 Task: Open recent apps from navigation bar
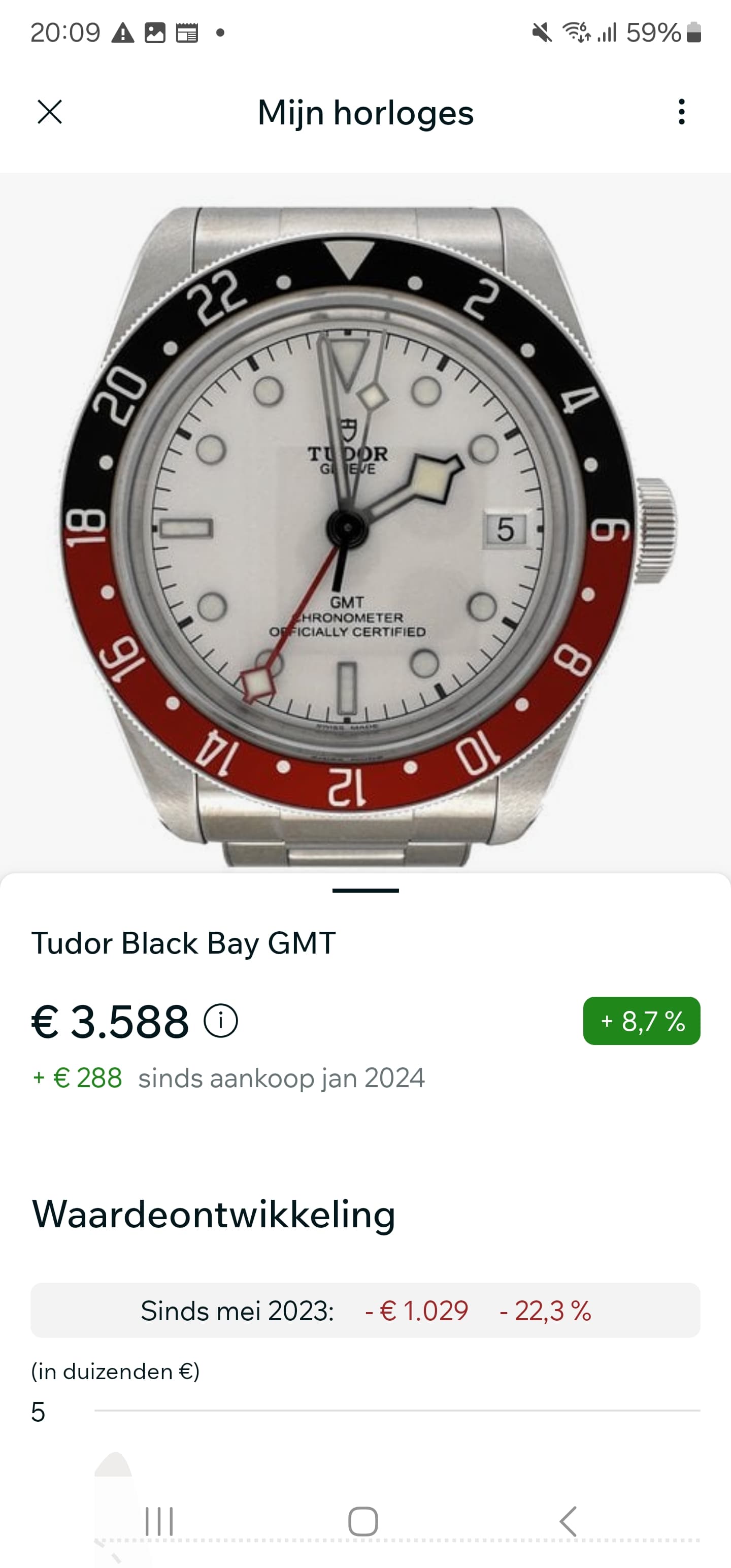[x=159, y=1522]
